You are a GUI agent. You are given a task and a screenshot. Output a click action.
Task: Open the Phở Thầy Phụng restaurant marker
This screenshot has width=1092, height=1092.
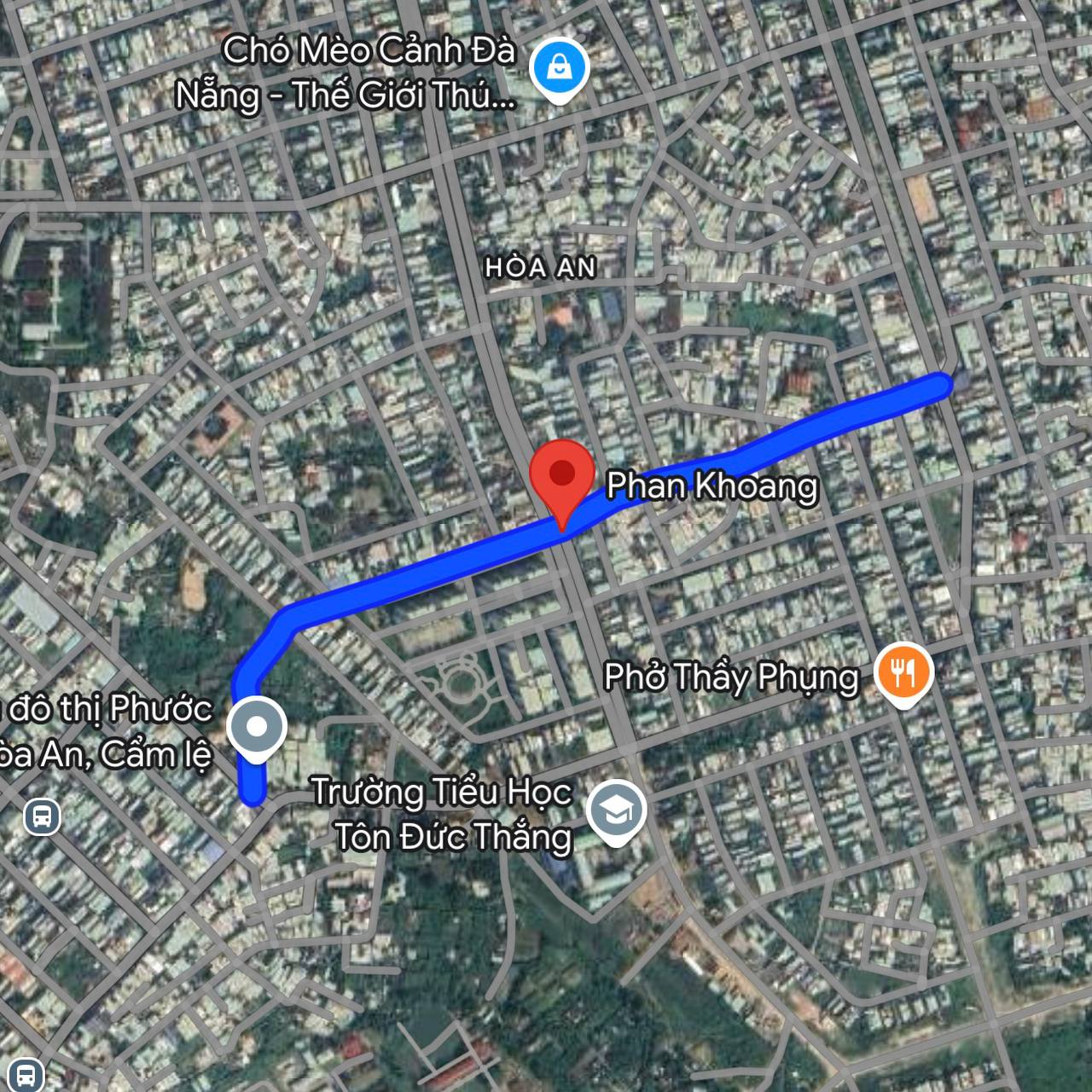pos(904,673)
